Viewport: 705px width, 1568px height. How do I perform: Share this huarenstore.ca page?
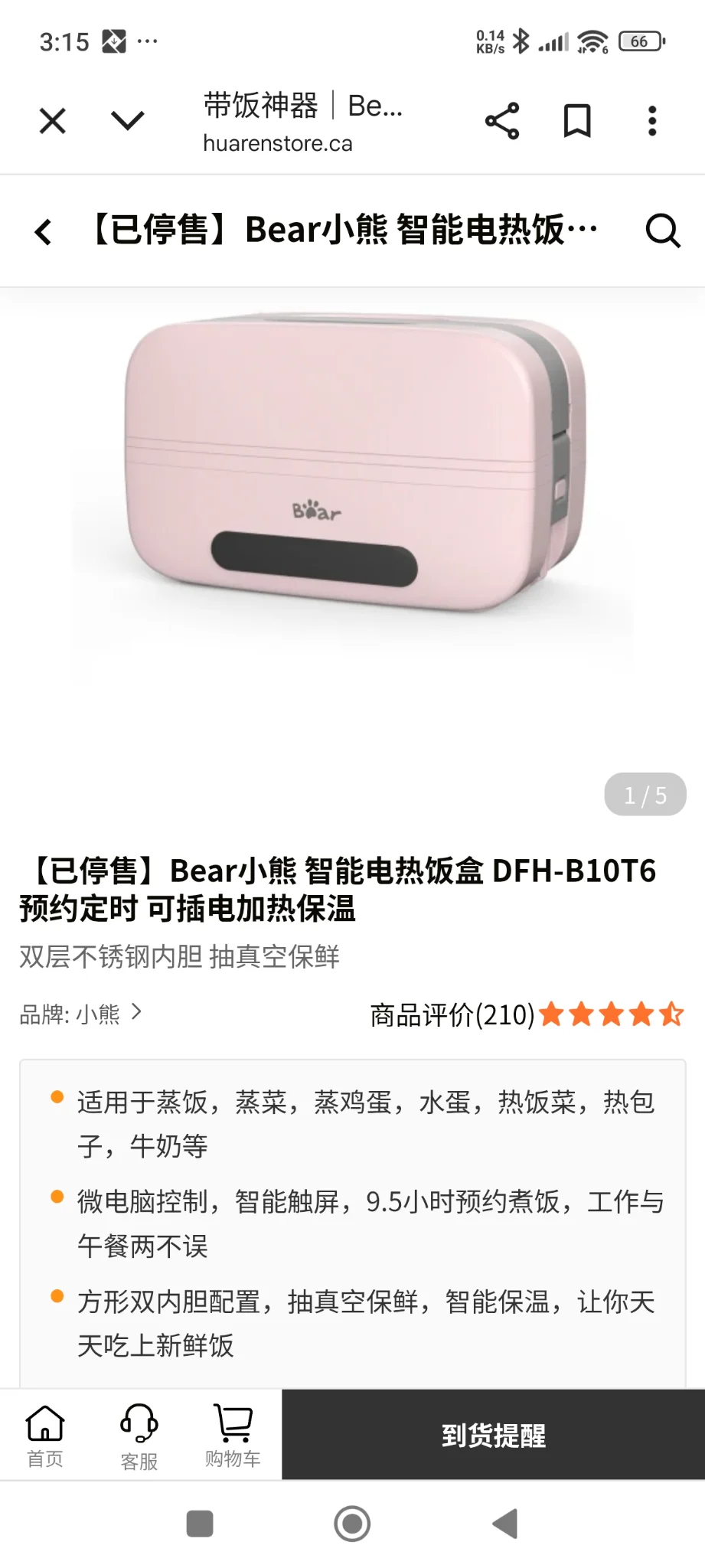[x=502, y=121]
